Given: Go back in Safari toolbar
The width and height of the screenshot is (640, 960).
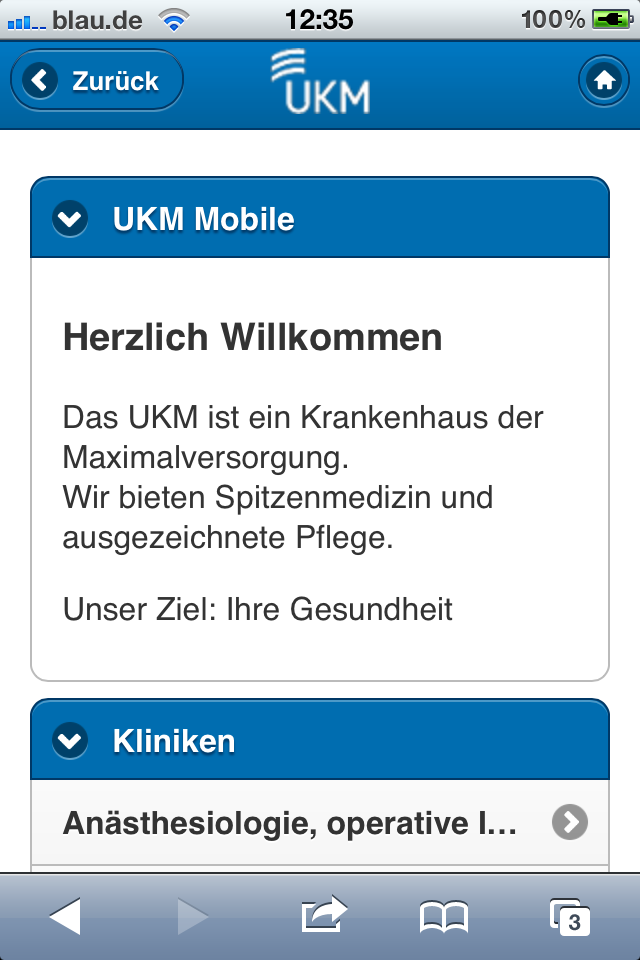Looking at the screenshot, I should click(x=65, y=915).
